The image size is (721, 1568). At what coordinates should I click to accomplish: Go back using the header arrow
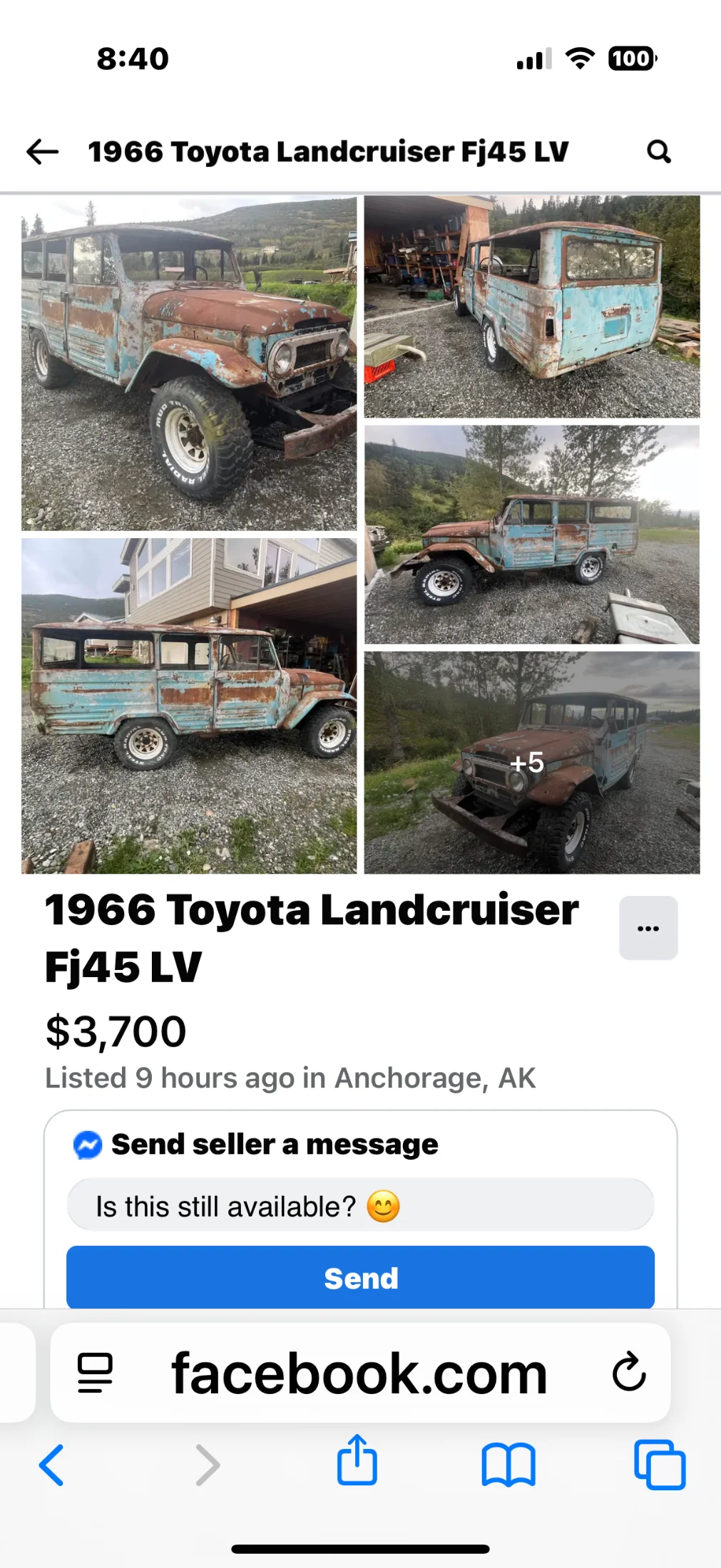coord(42,151)
